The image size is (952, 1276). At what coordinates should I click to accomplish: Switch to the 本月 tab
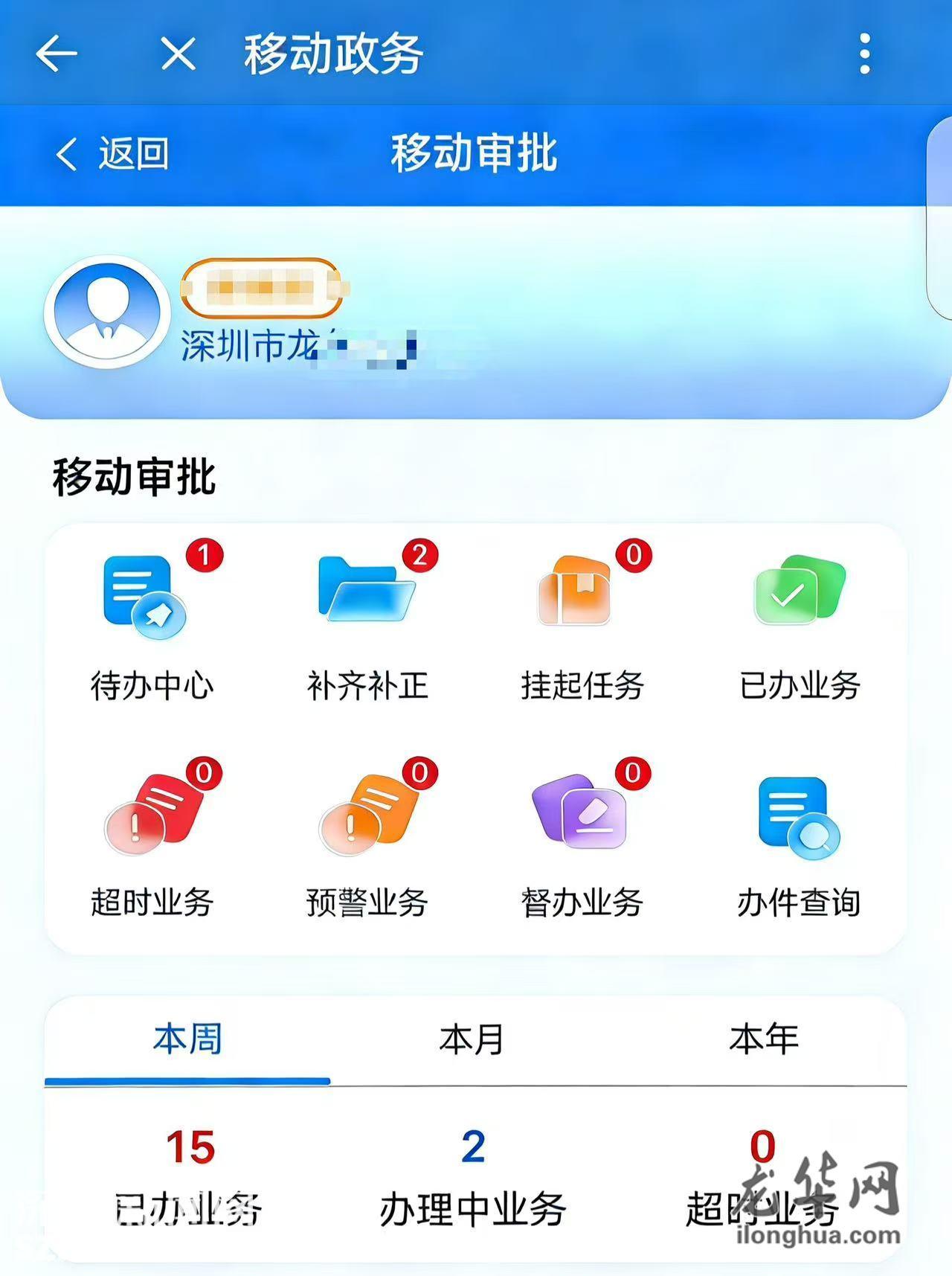coord(473,1039)
